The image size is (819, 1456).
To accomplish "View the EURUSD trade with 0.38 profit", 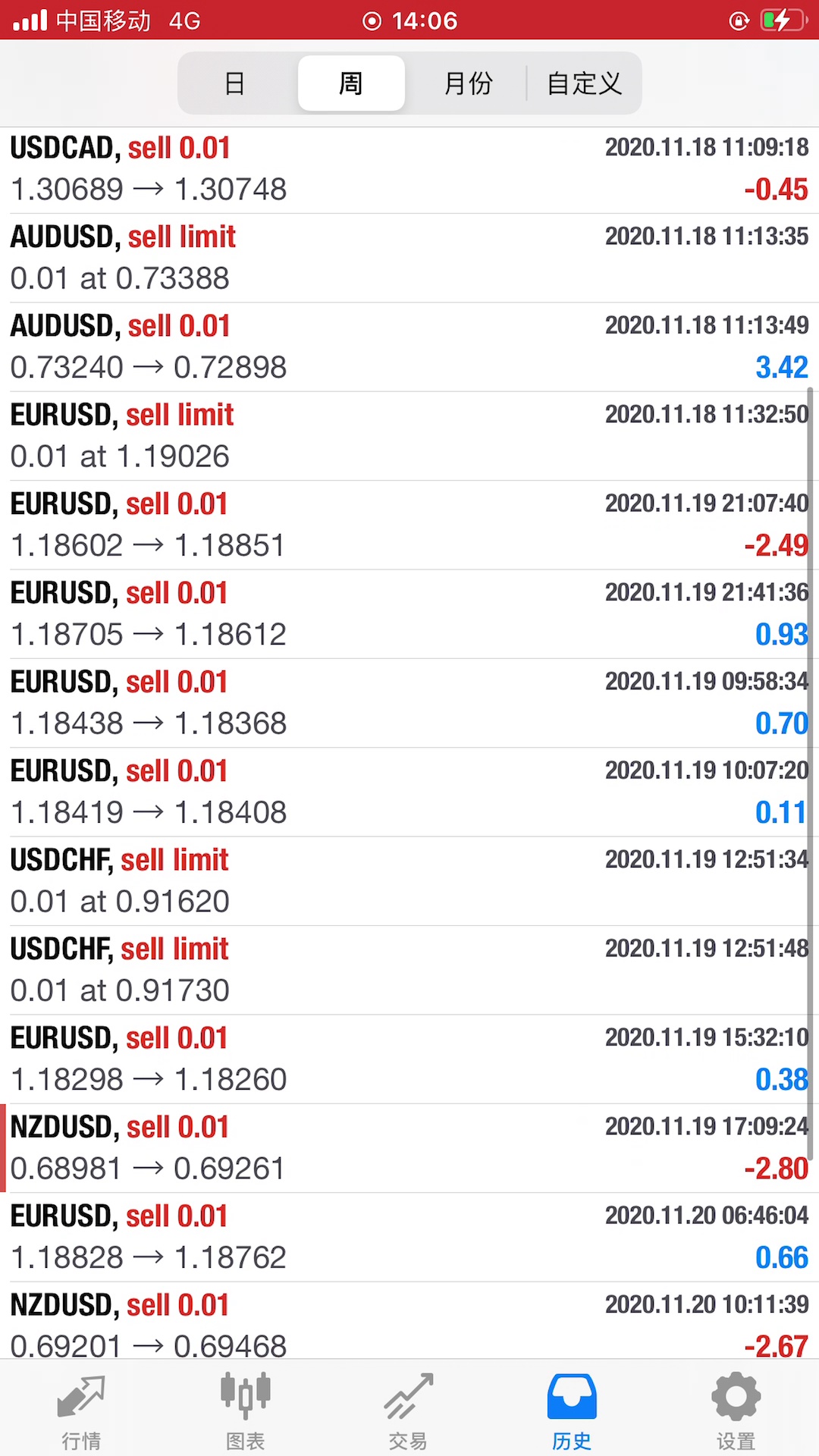I will click(x=409, y=1059).
